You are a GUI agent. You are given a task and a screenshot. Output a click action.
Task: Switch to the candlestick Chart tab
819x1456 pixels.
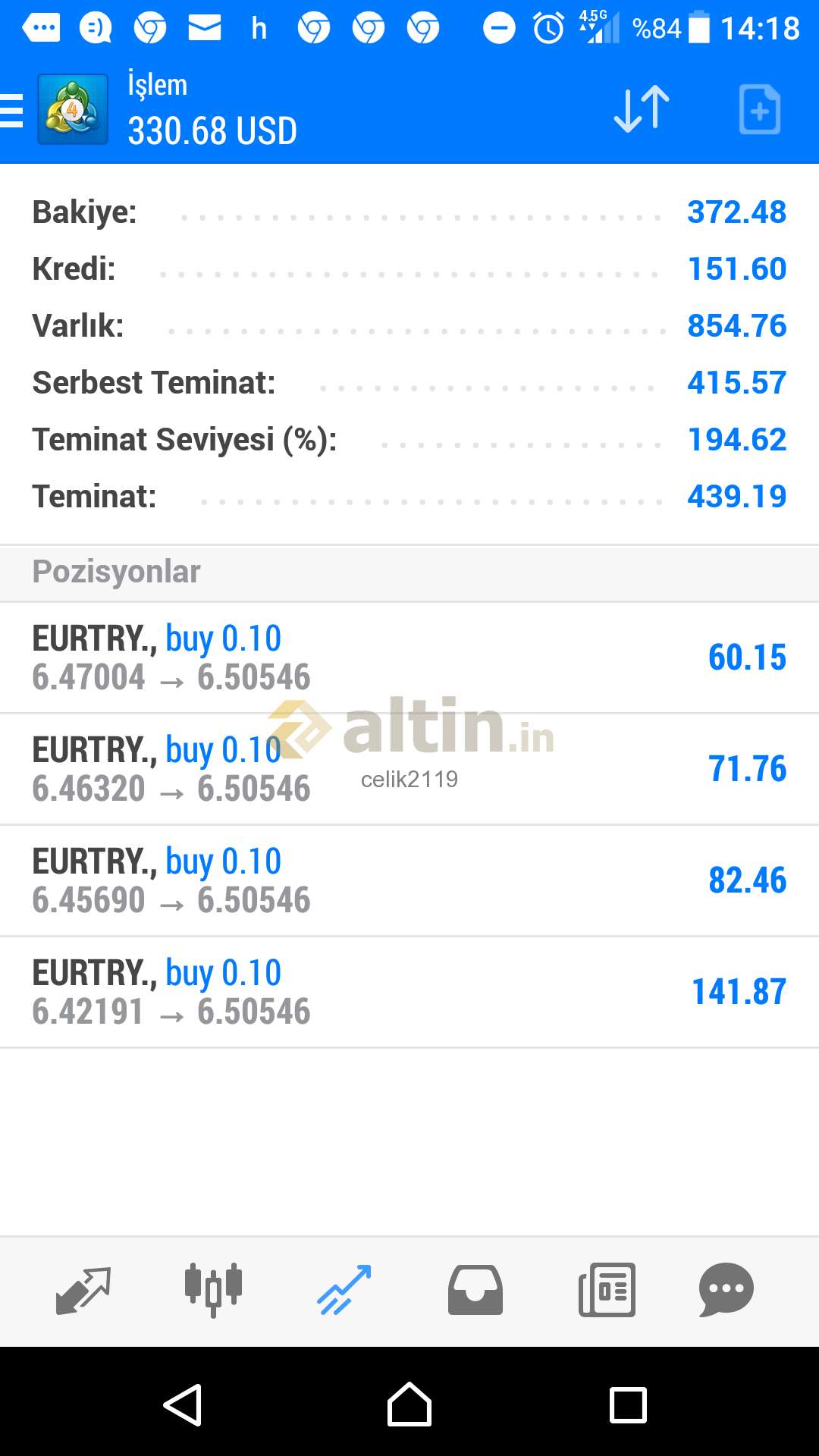213,1290
